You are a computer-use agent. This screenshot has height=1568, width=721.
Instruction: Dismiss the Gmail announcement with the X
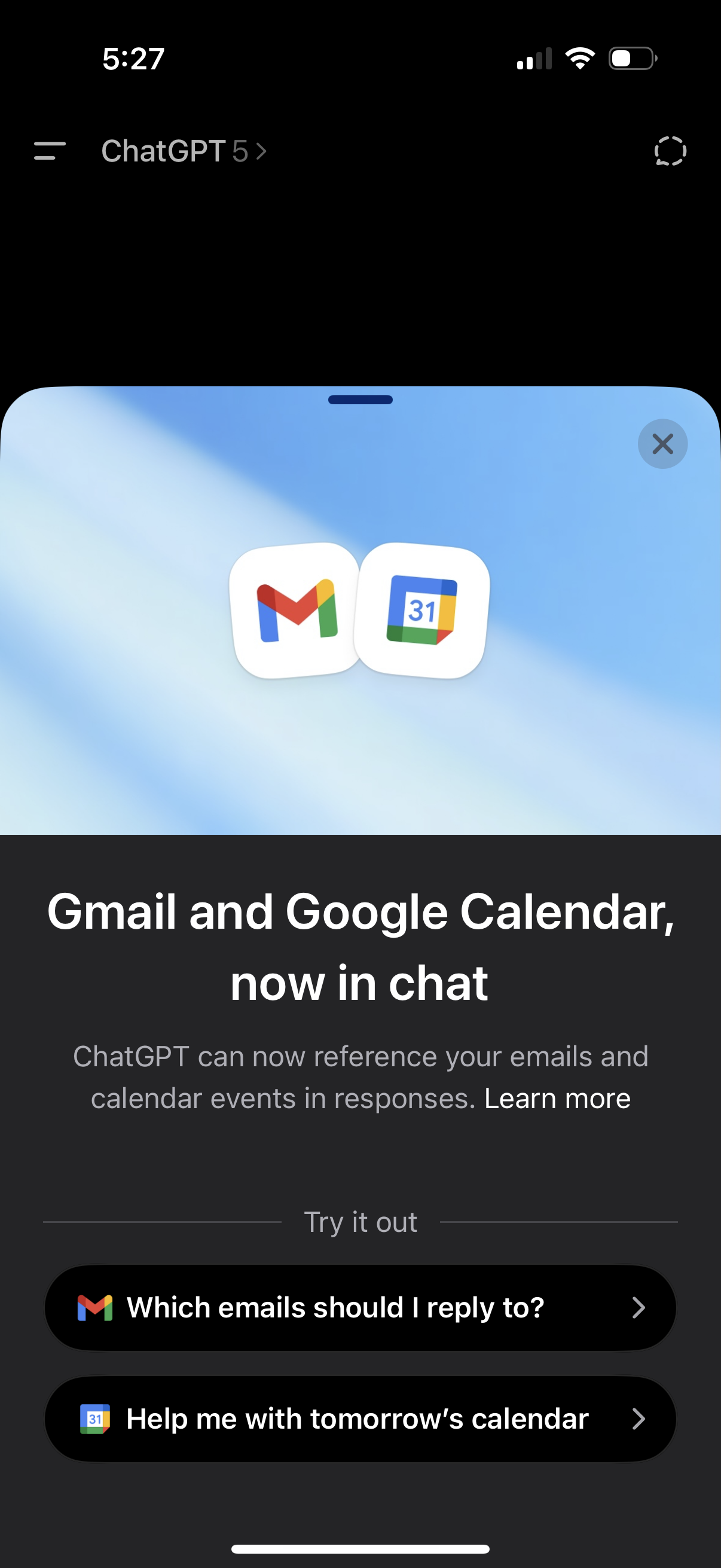click(x=661, y=444)
